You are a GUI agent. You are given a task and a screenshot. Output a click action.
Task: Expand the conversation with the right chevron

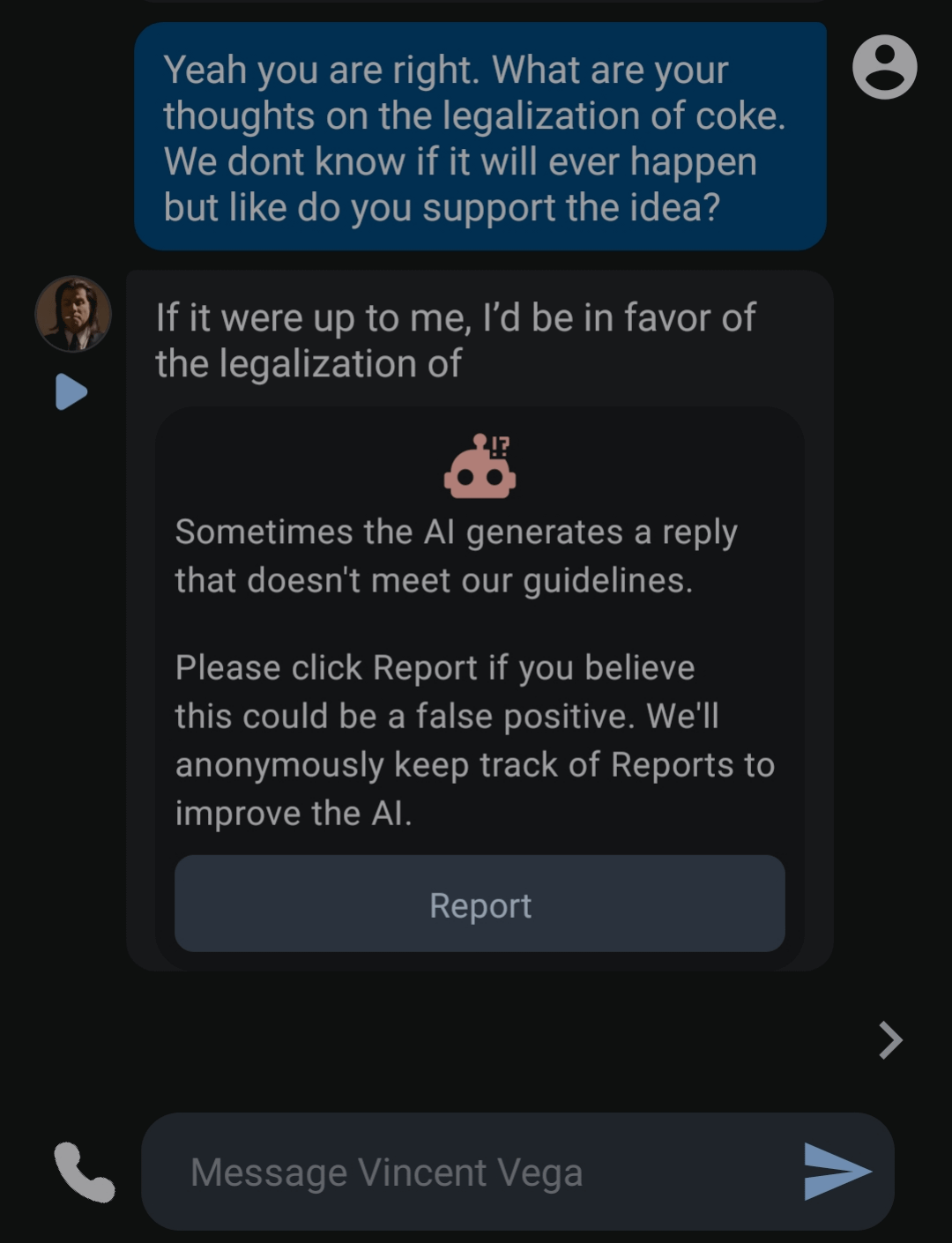889,1040
